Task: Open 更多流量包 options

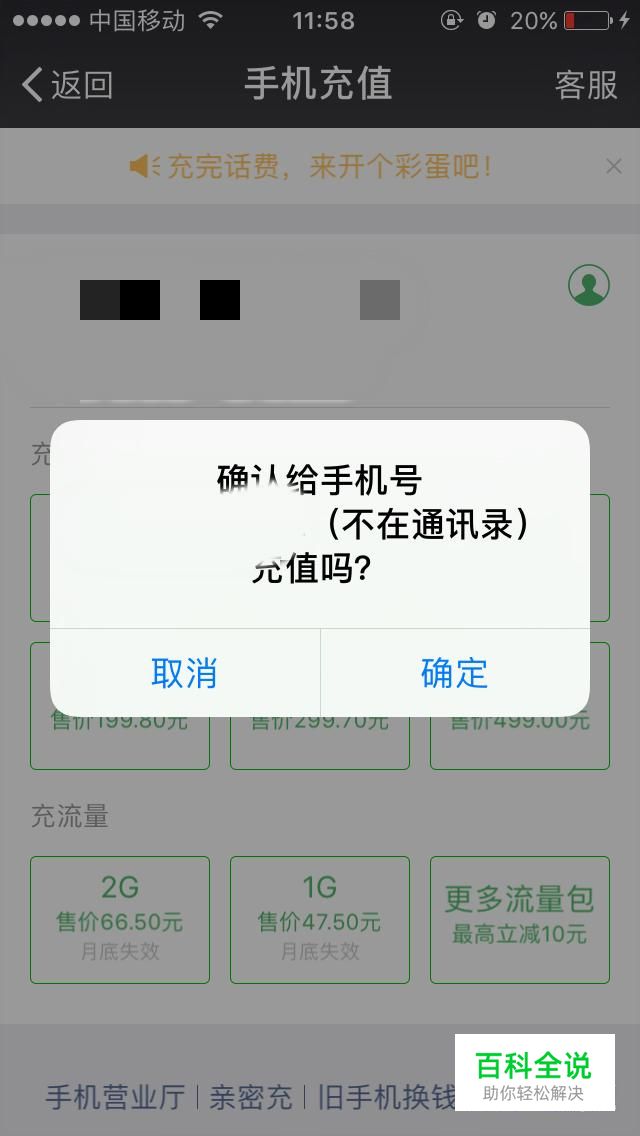Action: click(520, 919)
